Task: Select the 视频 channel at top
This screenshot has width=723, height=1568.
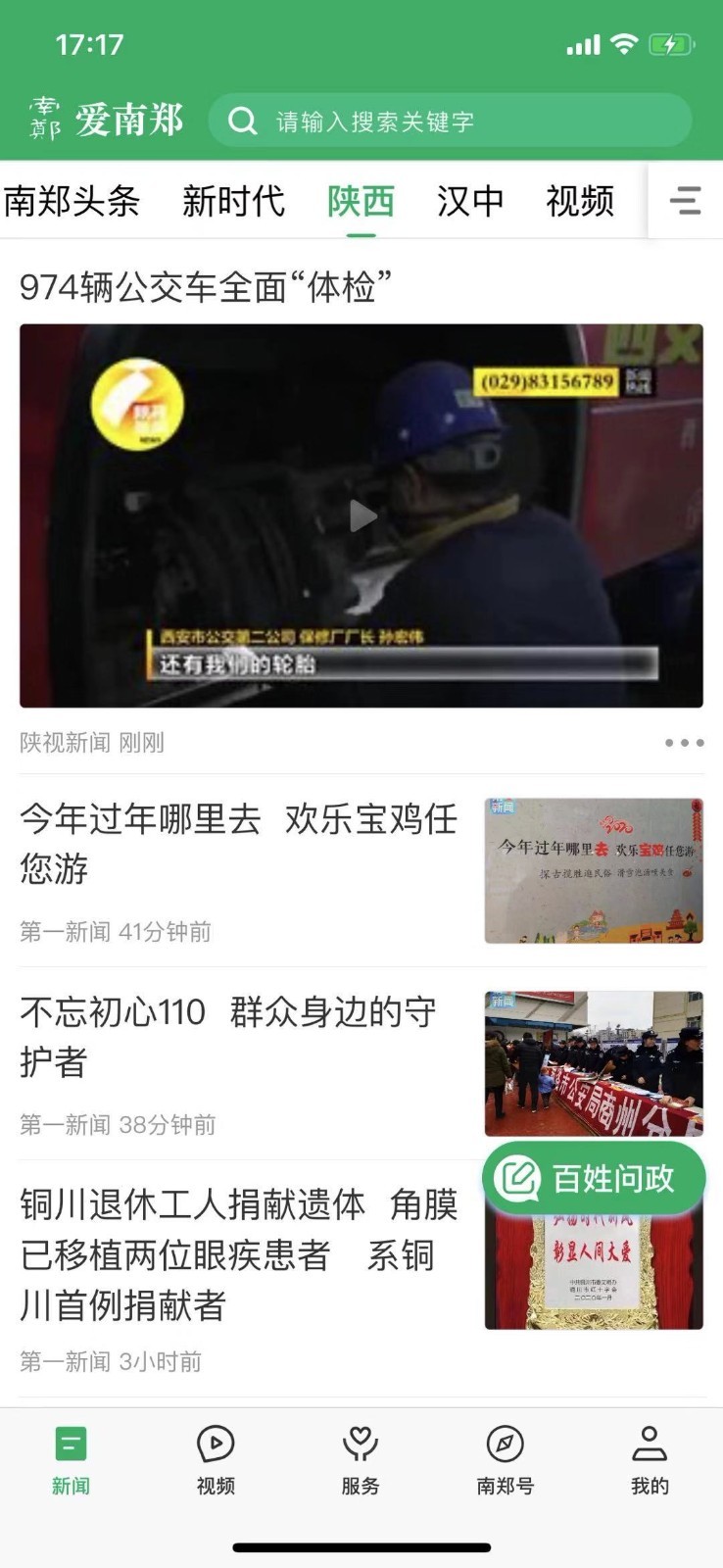Action: [x=579, y=201]
